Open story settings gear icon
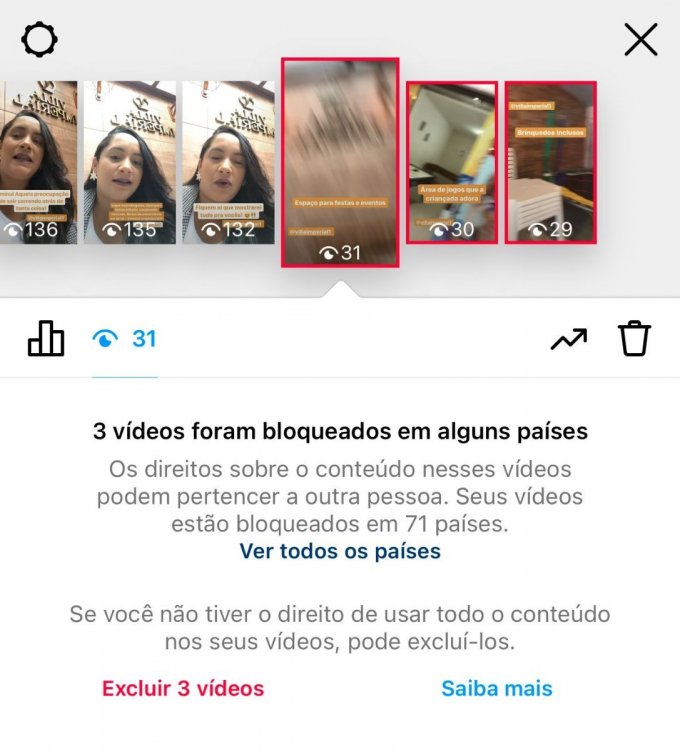Viewport: 680px width, 750px height. [39, 40]
